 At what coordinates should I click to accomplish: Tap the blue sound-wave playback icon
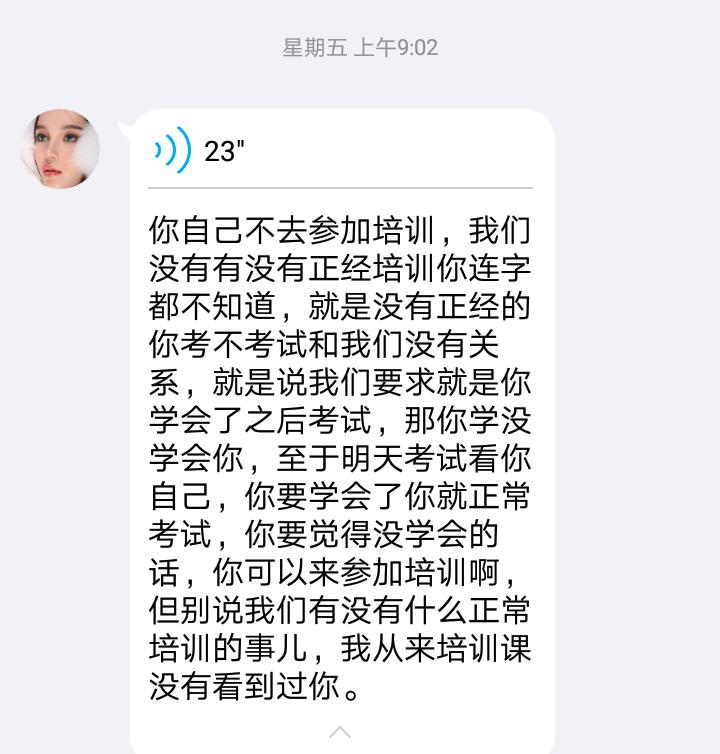(172, 152)
